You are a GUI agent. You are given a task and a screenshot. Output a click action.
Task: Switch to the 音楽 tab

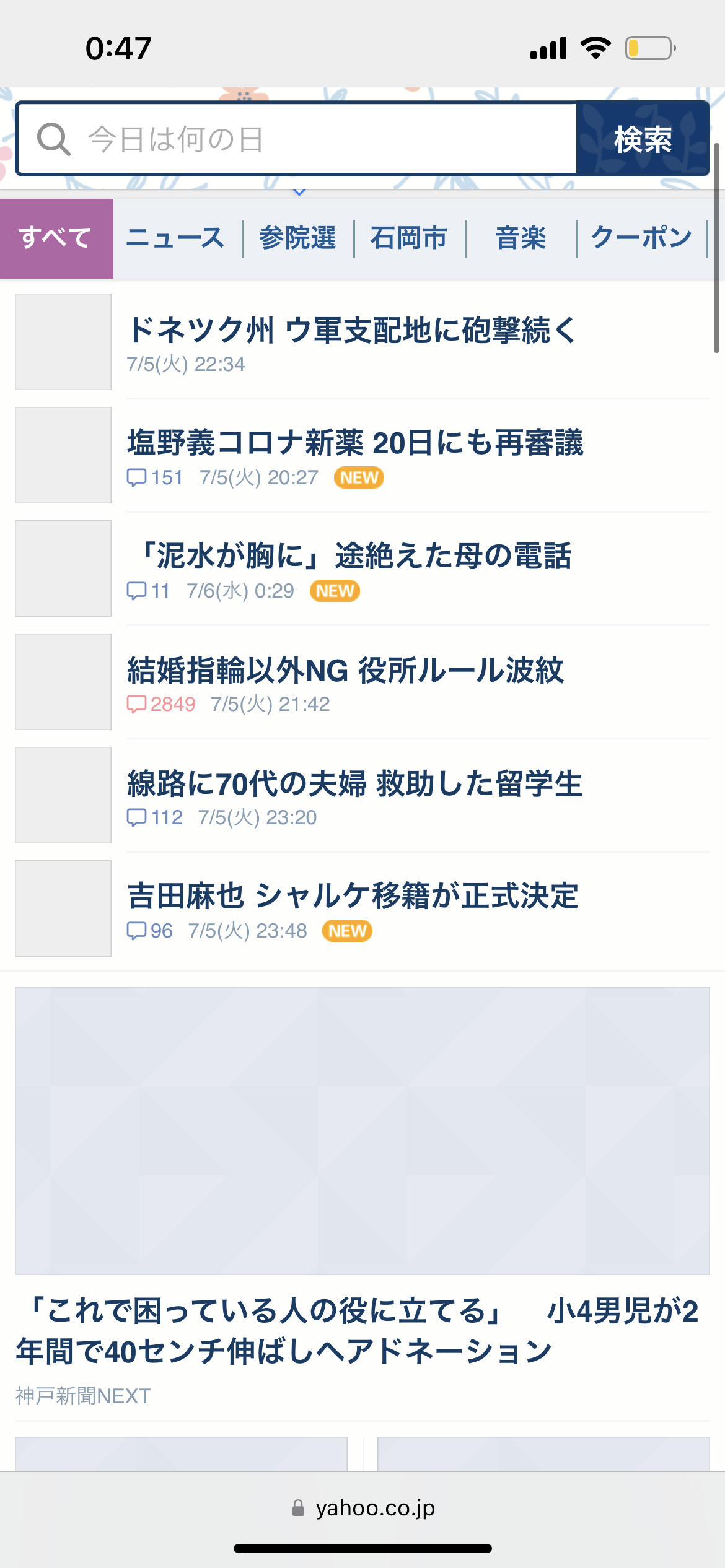point(521,238)
